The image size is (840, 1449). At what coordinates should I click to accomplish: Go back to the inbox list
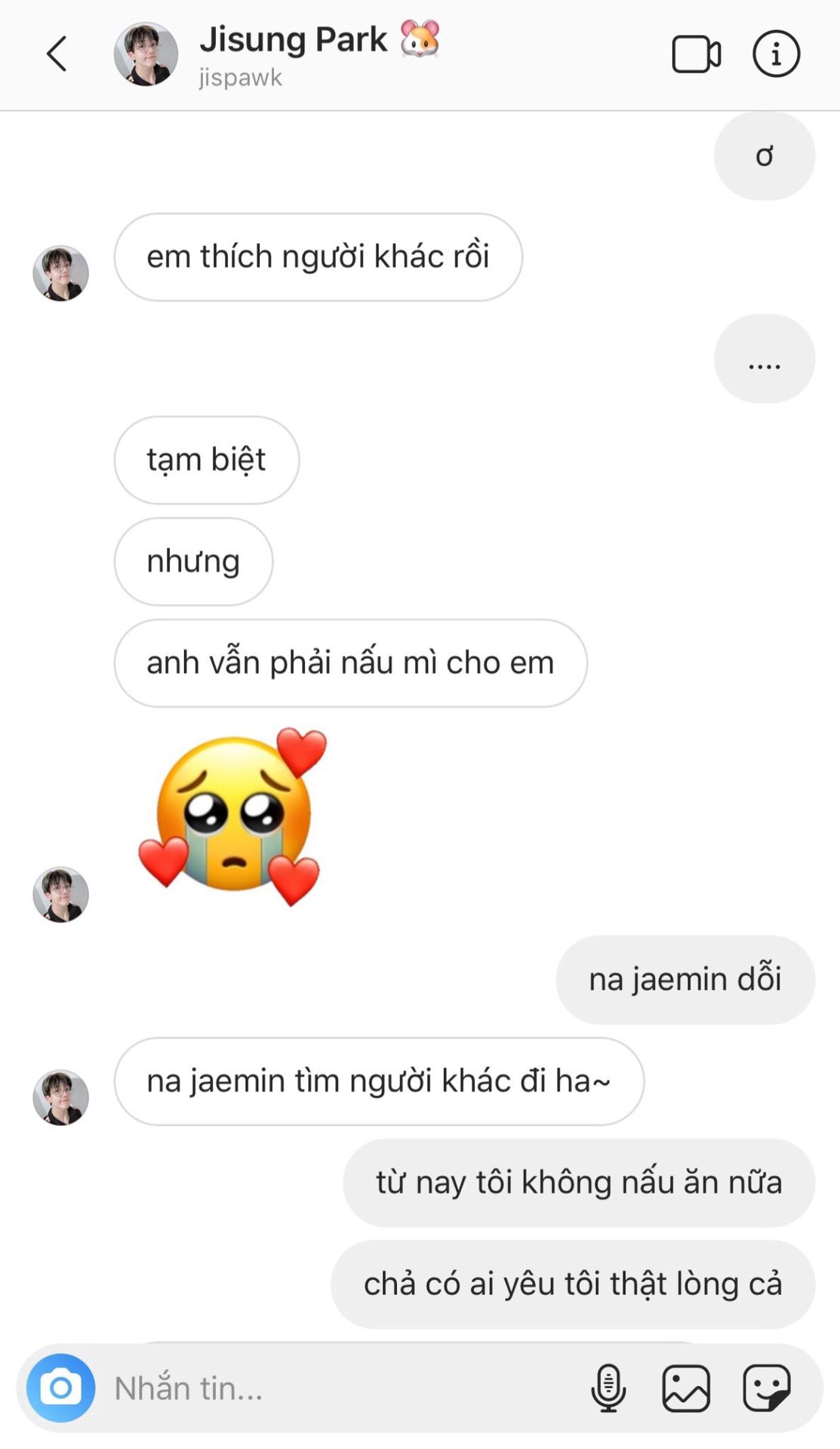[57, 54]
